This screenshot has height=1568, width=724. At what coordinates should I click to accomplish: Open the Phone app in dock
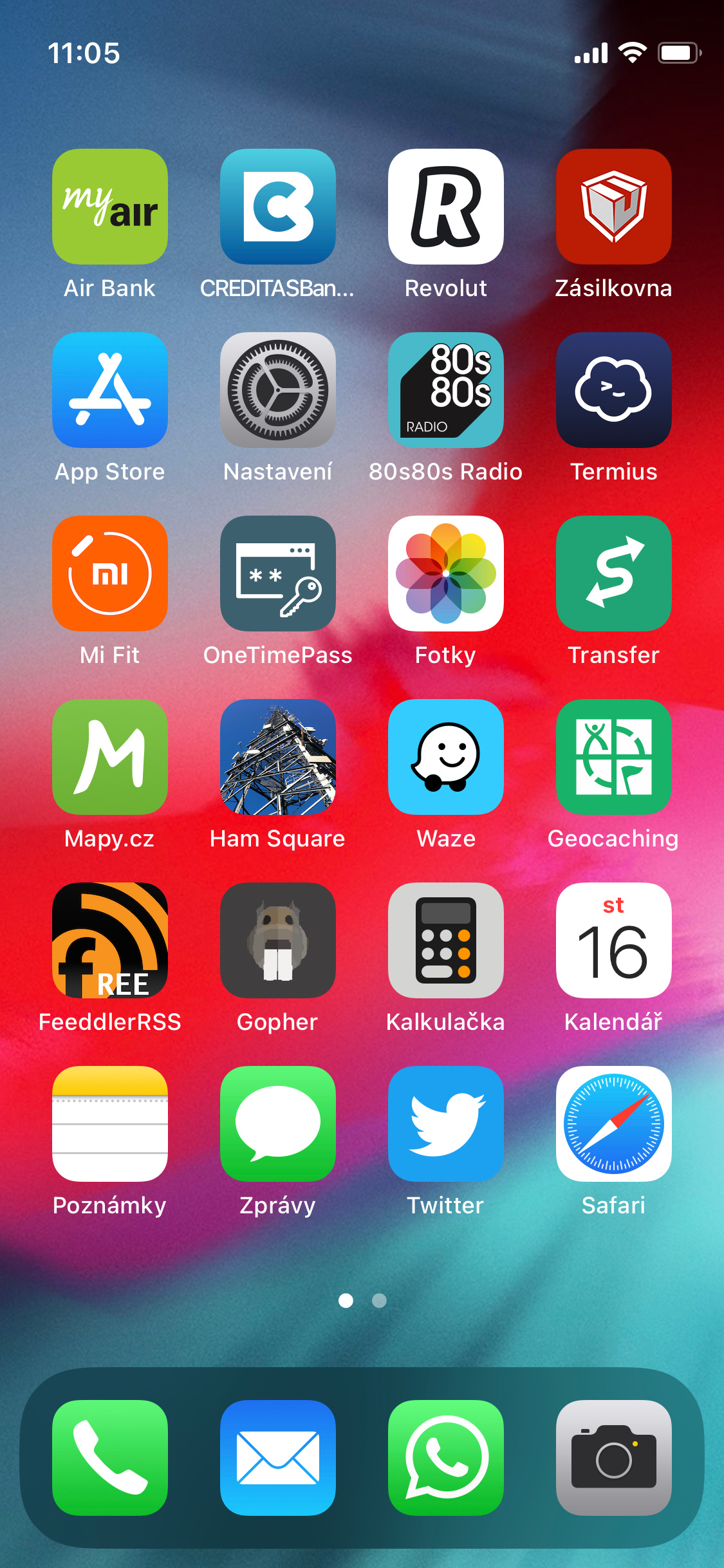click(110, 1458)
